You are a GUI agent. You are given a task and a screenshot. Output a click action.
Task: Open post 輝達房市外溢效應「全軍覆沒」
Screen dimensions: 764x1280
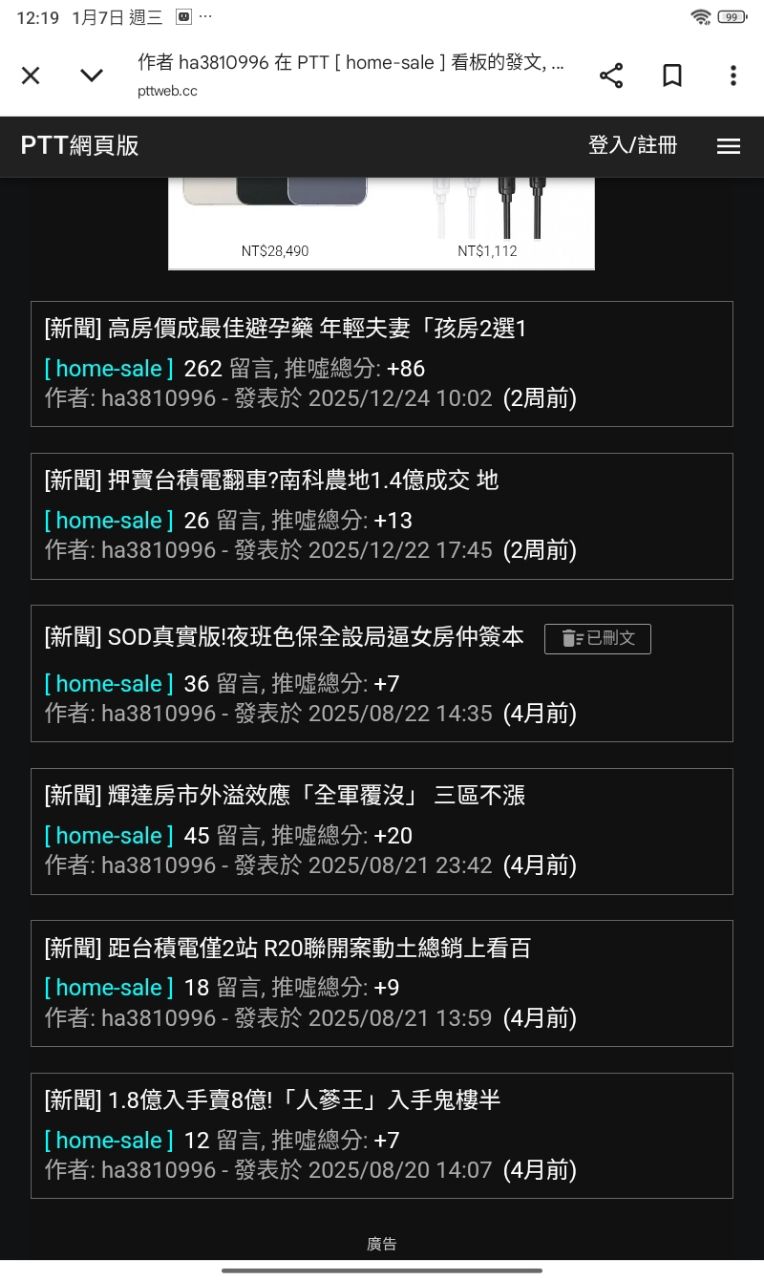(x=285, y=796)
